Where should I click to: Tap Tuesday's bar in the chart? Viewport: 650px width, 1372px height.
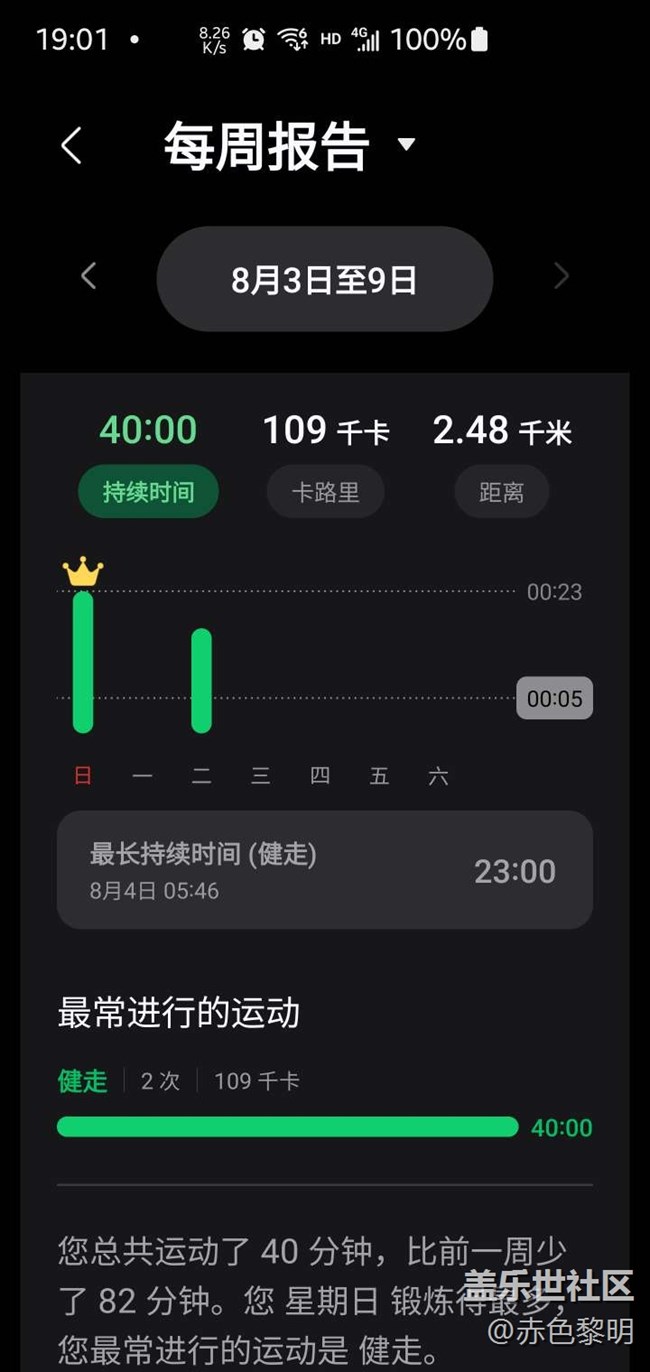coord(201,681)
